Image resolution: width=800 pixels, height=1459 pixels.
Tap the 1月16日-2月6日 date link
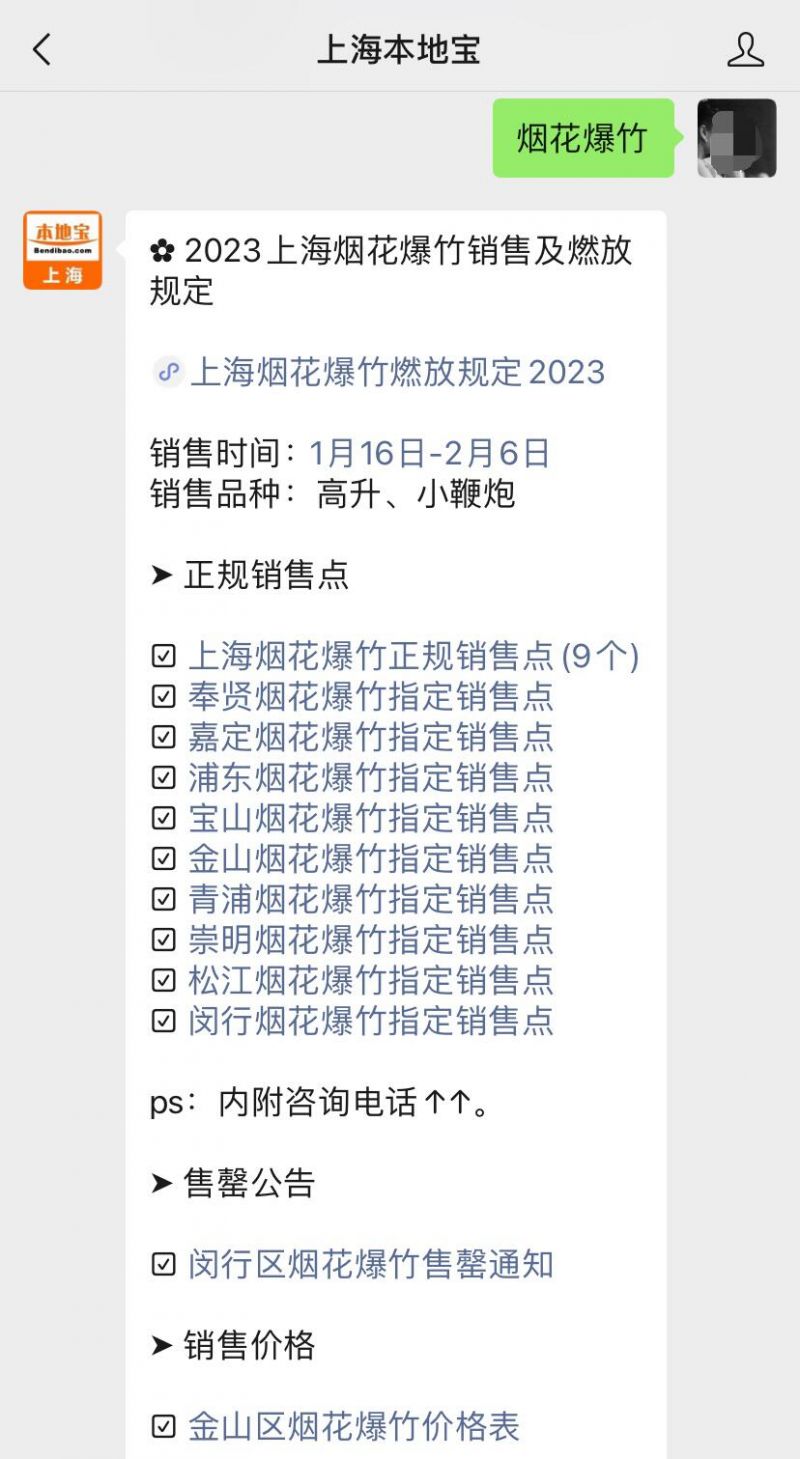click(x=430, y=453)
